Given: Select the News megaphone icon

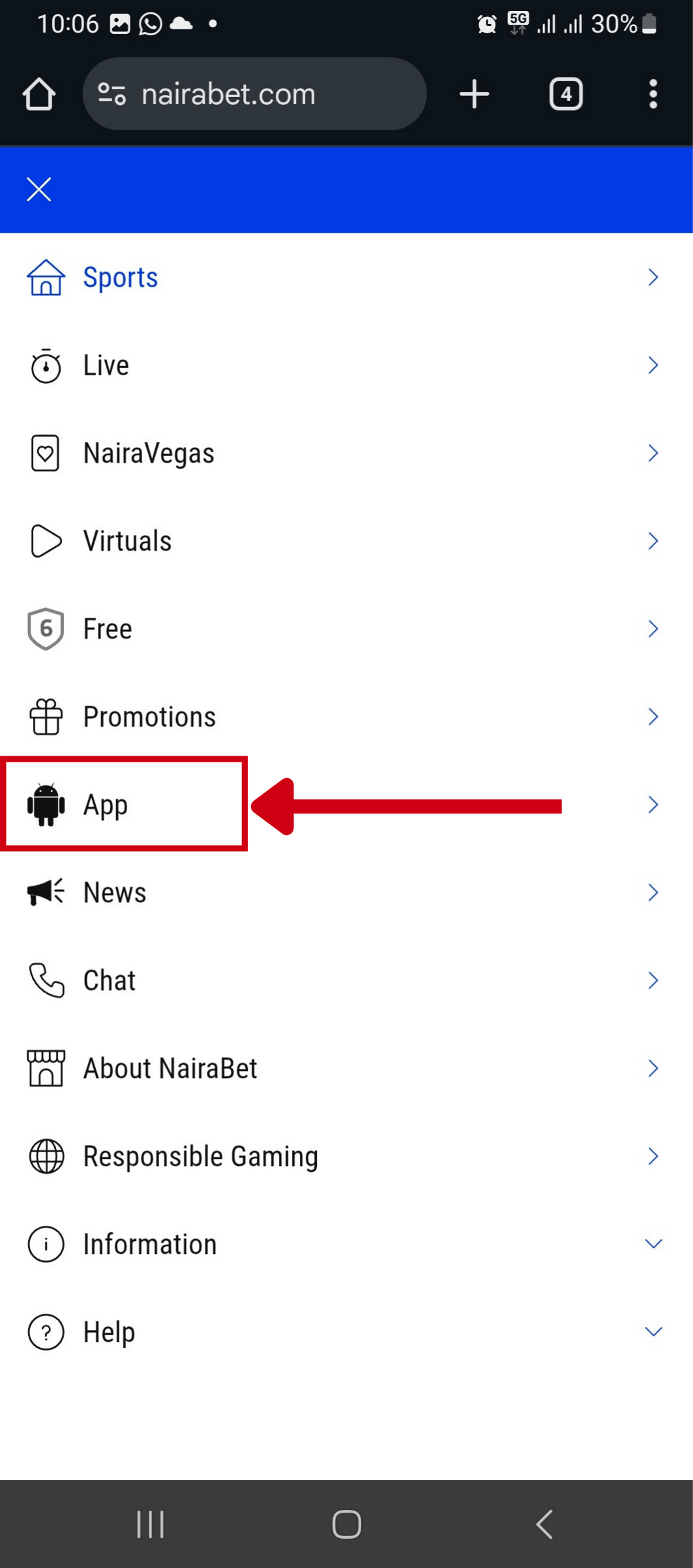Looking at the screenshot, I should 45,892.
